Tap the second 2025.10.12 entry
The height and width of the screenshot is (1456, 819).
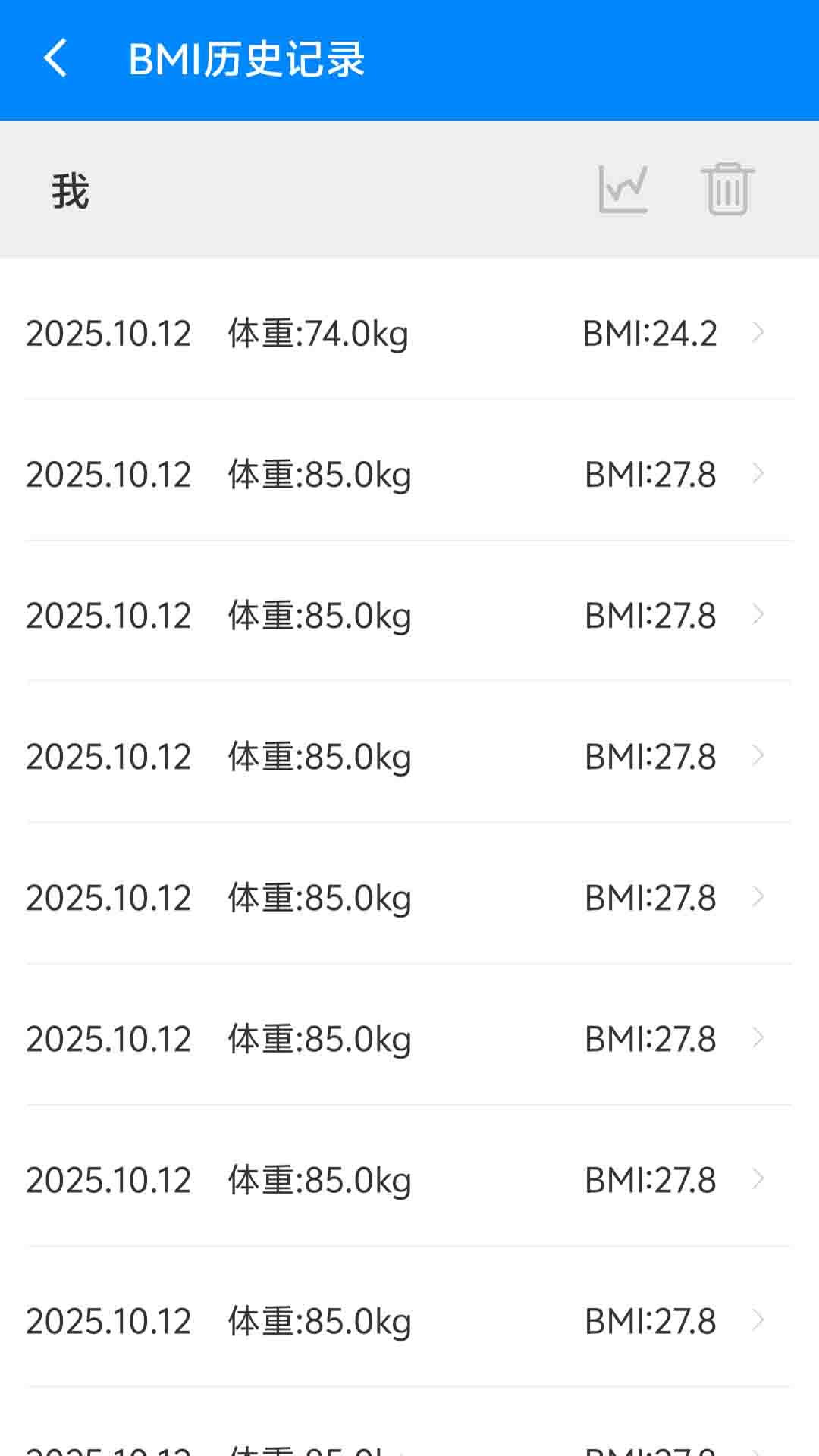pyautogui.click(x=108, y=474)
